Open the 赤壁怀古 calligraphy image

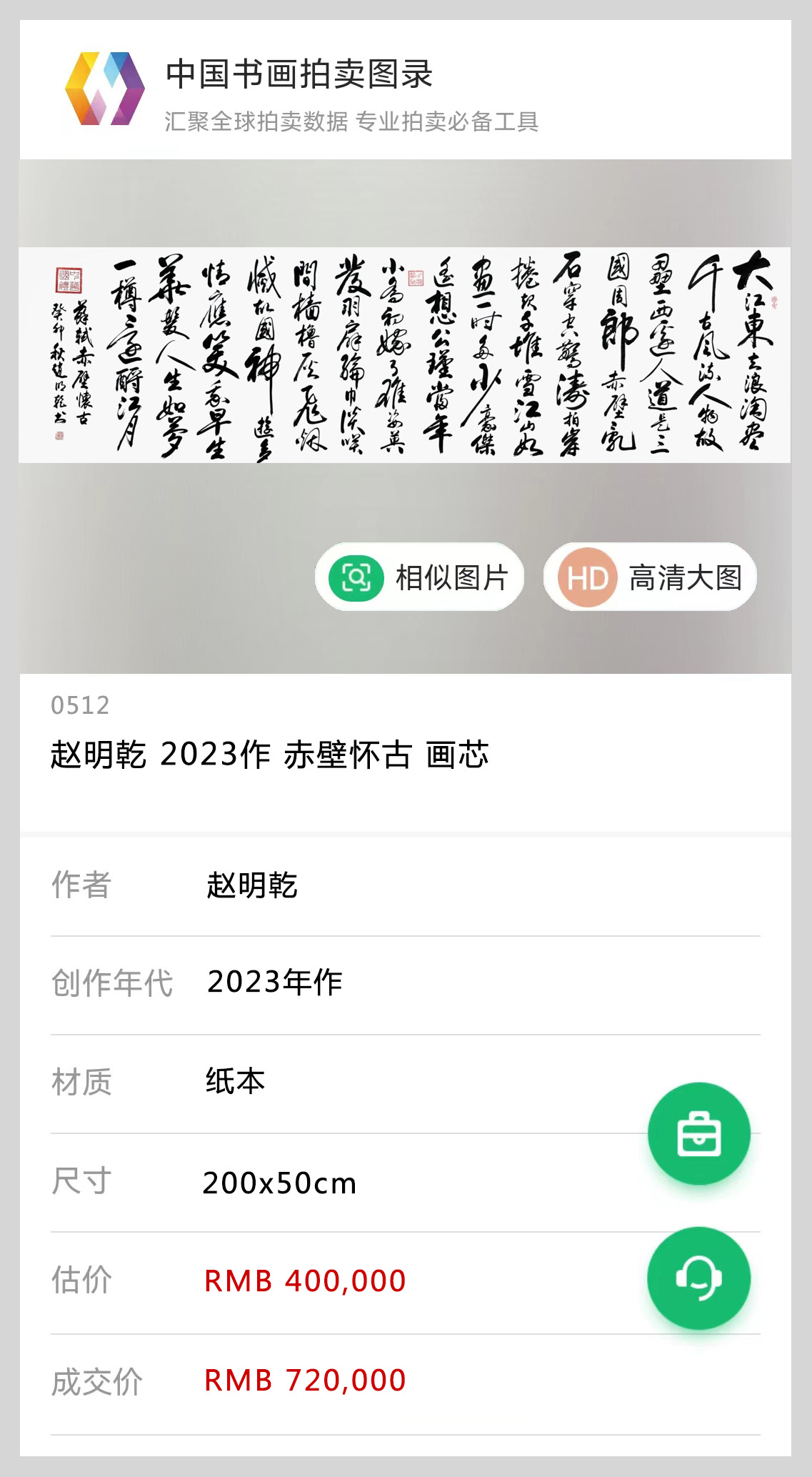[x=404, y=355]
